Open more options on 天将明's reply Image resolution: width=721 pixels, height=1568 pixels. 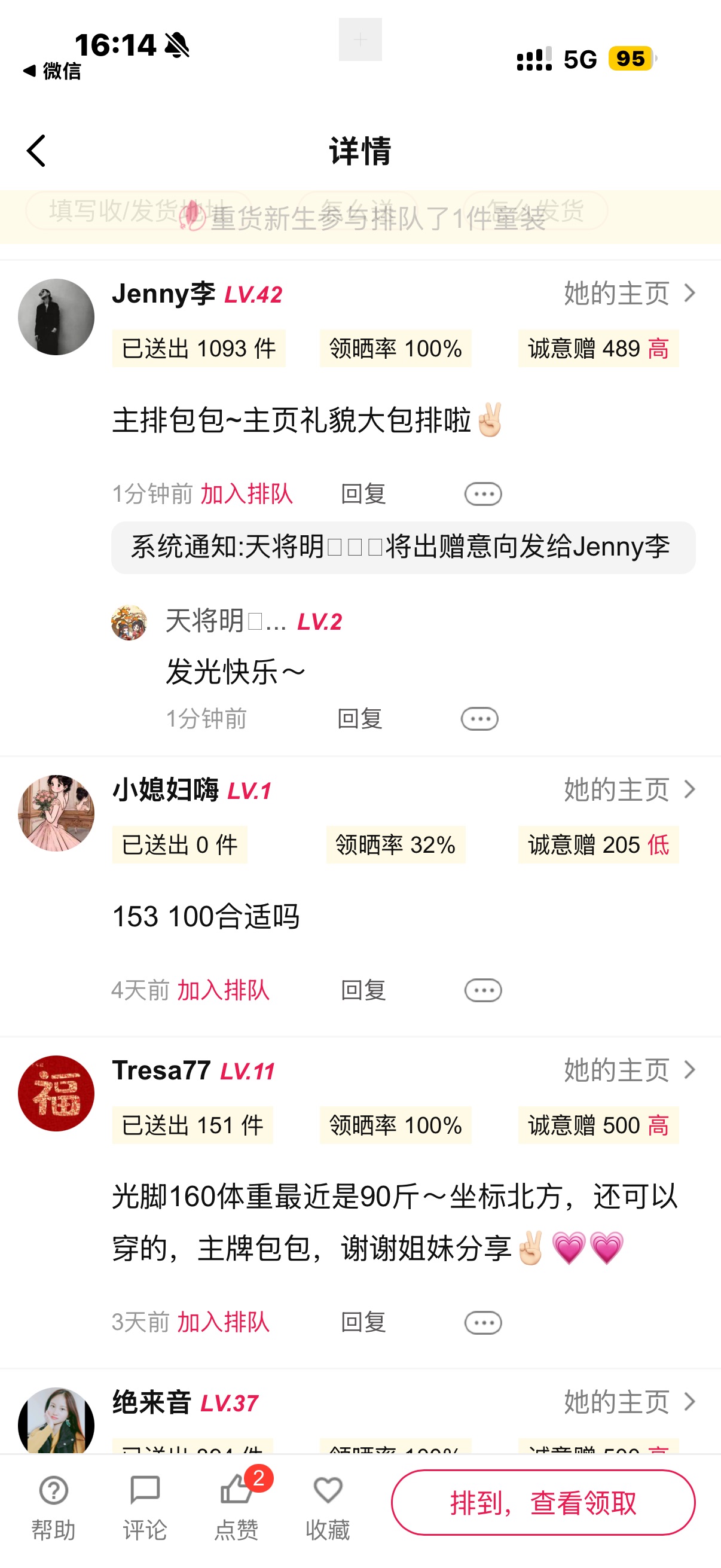pos(479,719)
